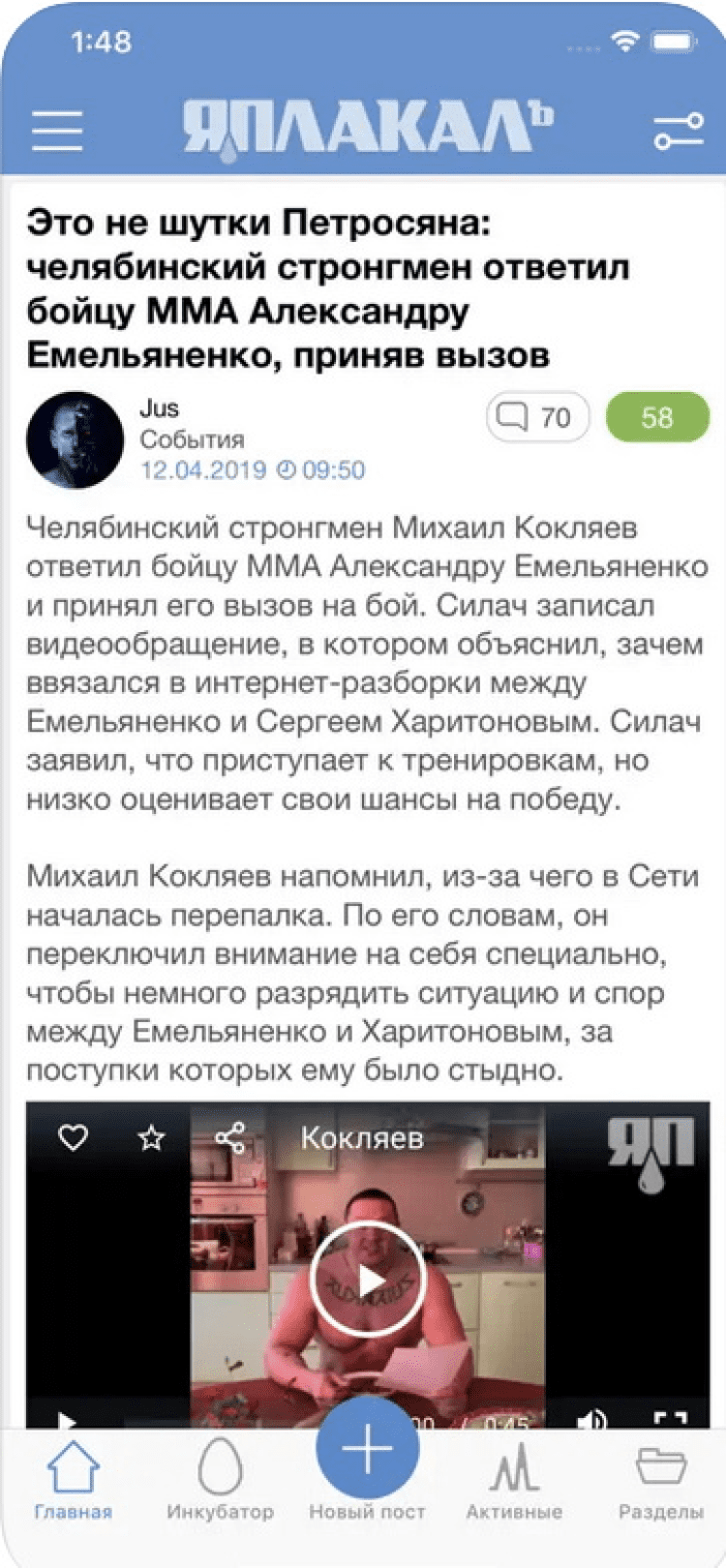Share the Кокляев video
This screenshot has width=726, height=1568.
click(230, 1137)
